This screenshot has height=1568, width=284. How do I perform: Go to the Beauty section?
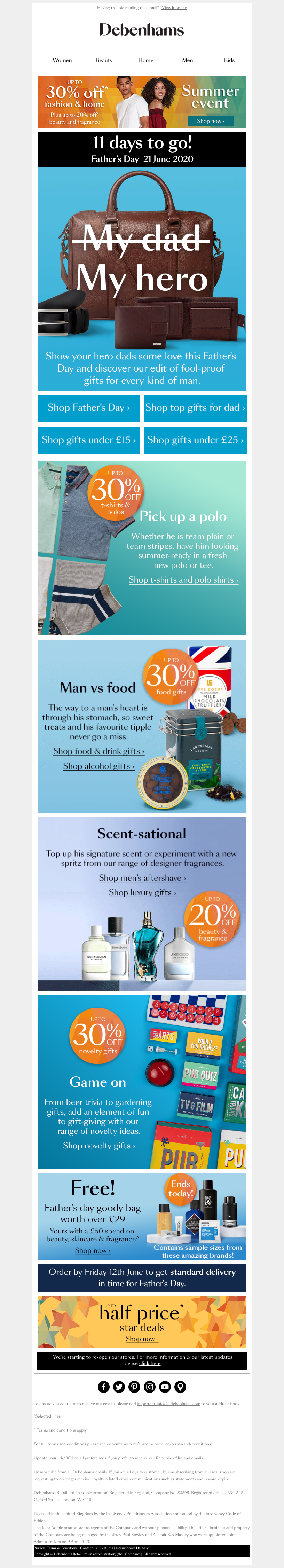[104, 60]
